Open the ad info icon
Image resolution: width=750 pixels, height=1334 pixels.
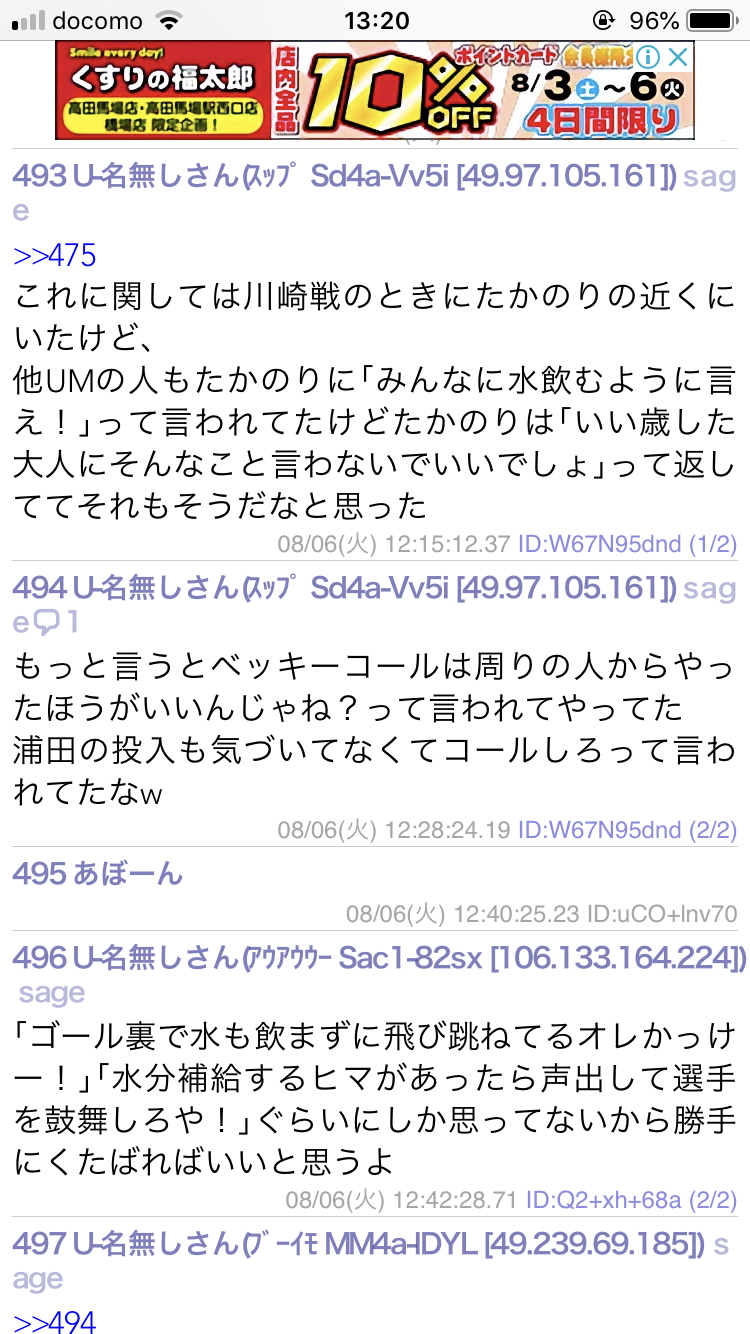tap(648, 57)
